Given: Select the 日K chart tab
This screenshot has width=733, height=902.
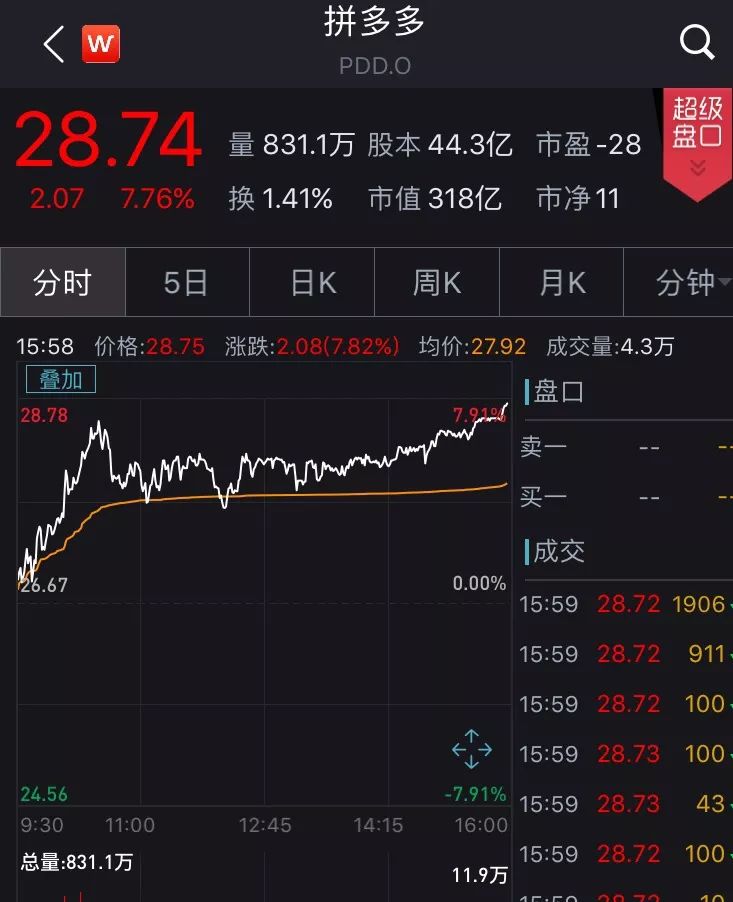Looking at the screenshot, I should coord(312,283).
